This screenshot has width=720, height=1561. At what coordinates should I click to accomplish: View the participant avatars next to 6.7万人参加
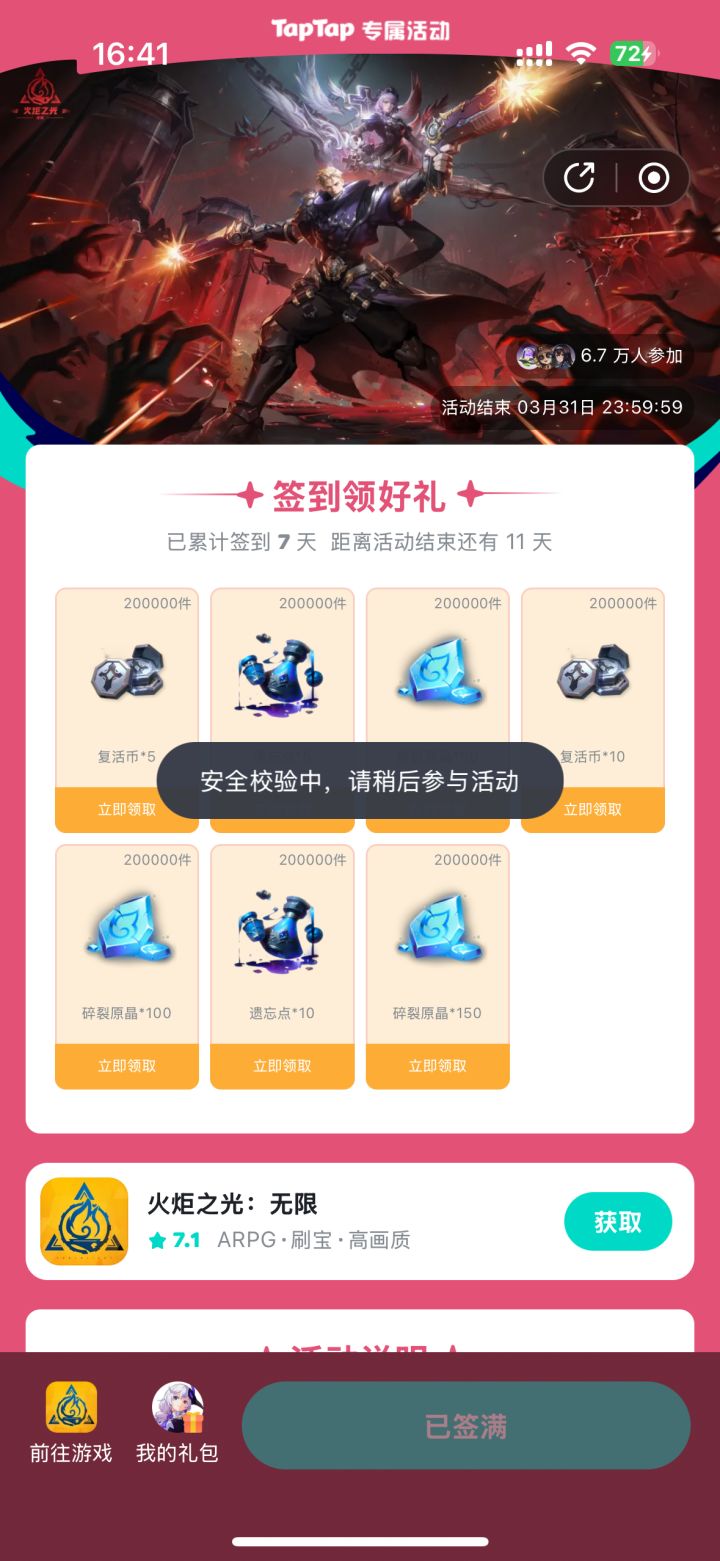545,355
